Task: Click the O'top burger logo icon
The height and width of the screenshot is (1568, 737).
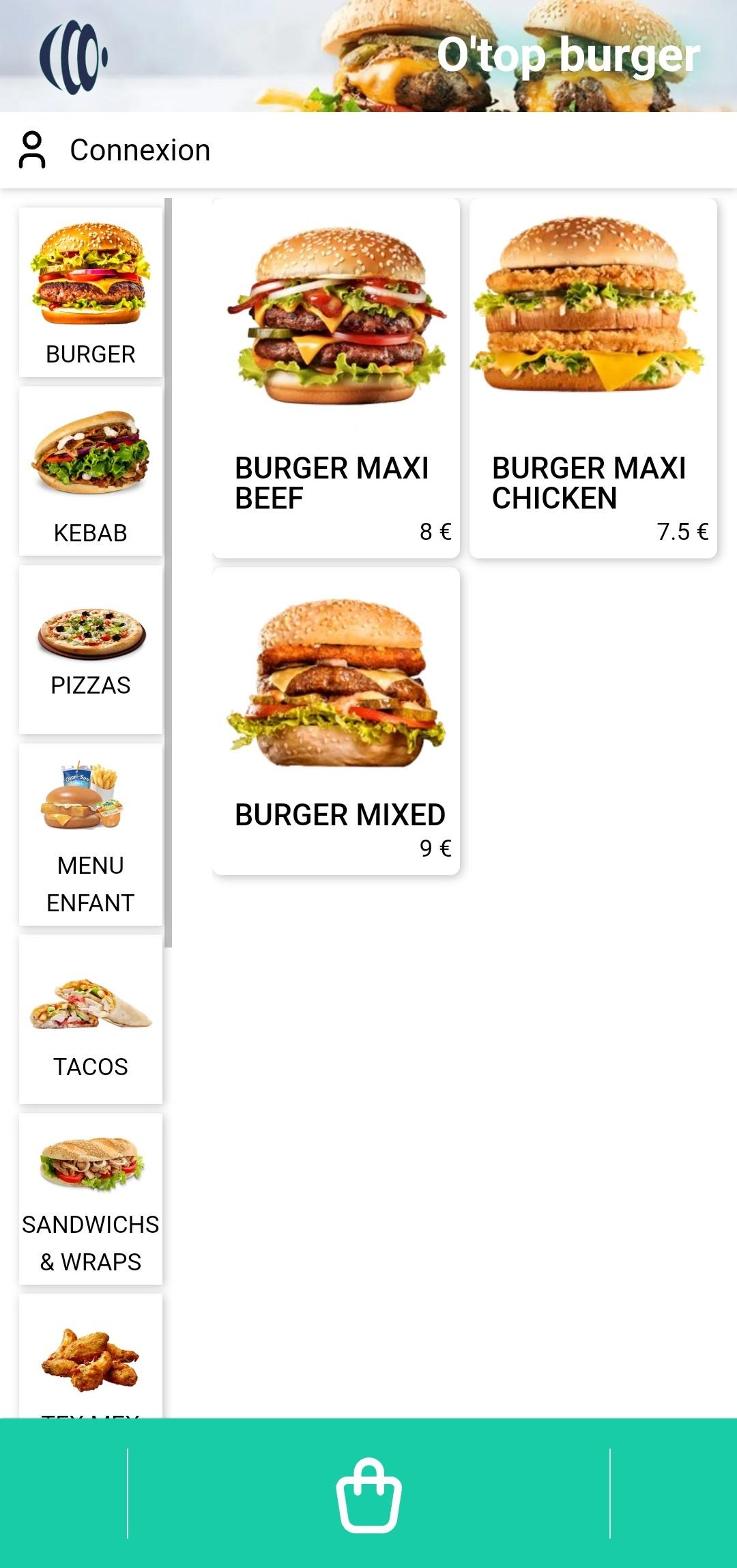Action: (x=73, y=57)
